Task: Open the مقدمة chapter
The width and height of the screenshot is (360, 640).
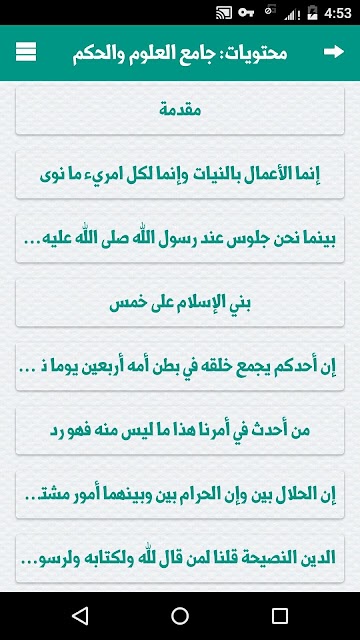Action: [180, 110]
